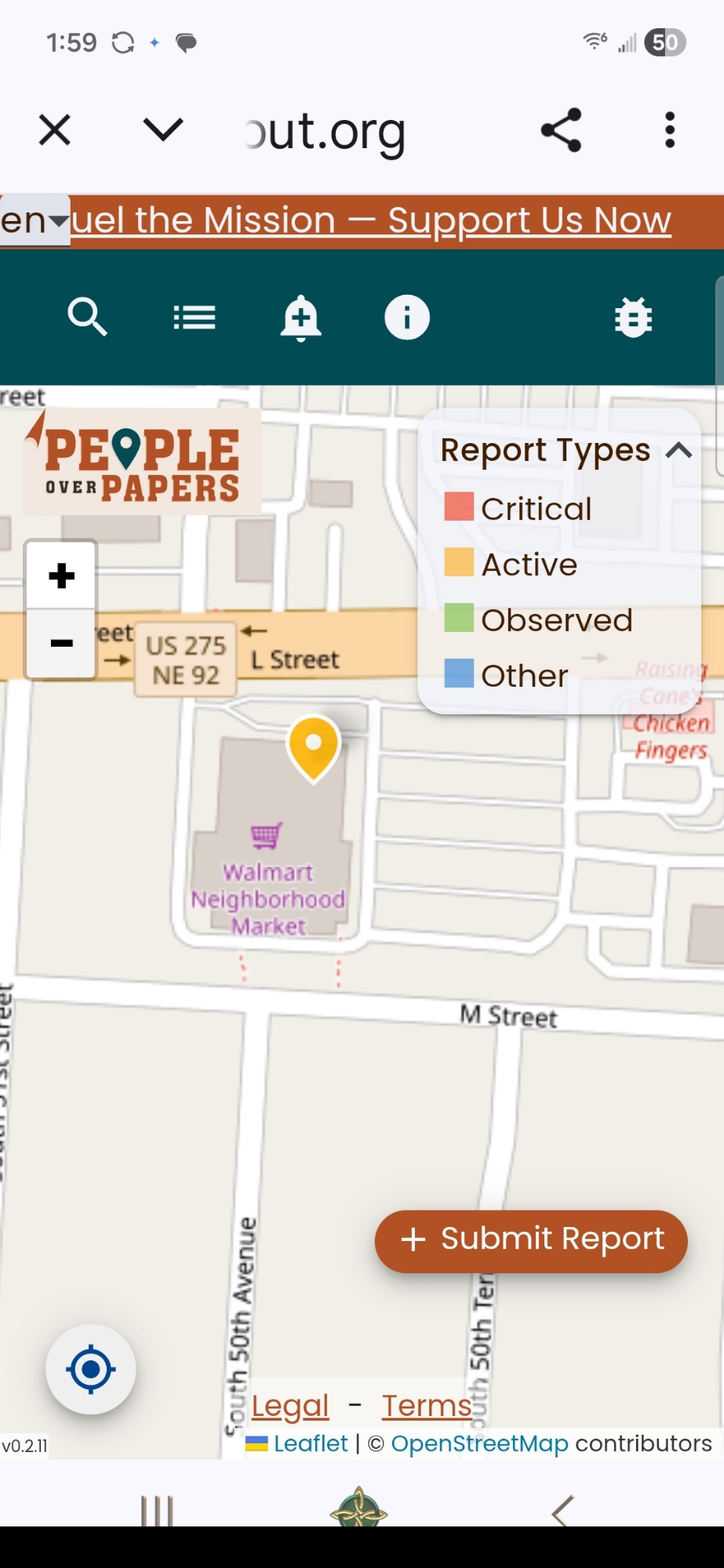Viewport: 724px width, 1568px height.
Task: Tap the yellow map marker near Walmart
Action: coord(314,746)
